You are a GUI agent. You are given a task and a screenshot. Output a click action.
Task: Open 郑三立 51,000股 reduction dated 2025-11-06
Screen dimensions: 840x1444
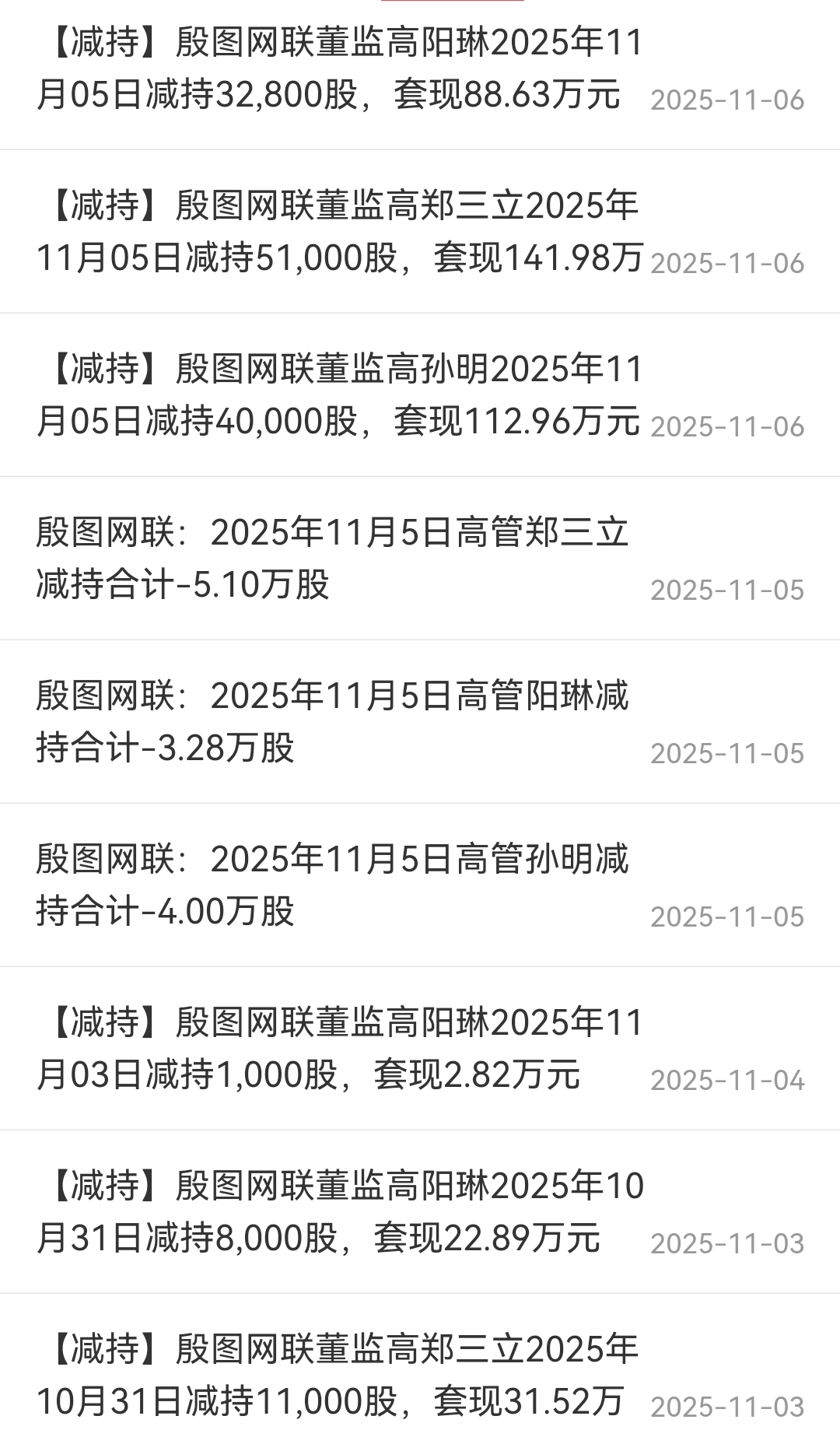click(x=339, y=232)
